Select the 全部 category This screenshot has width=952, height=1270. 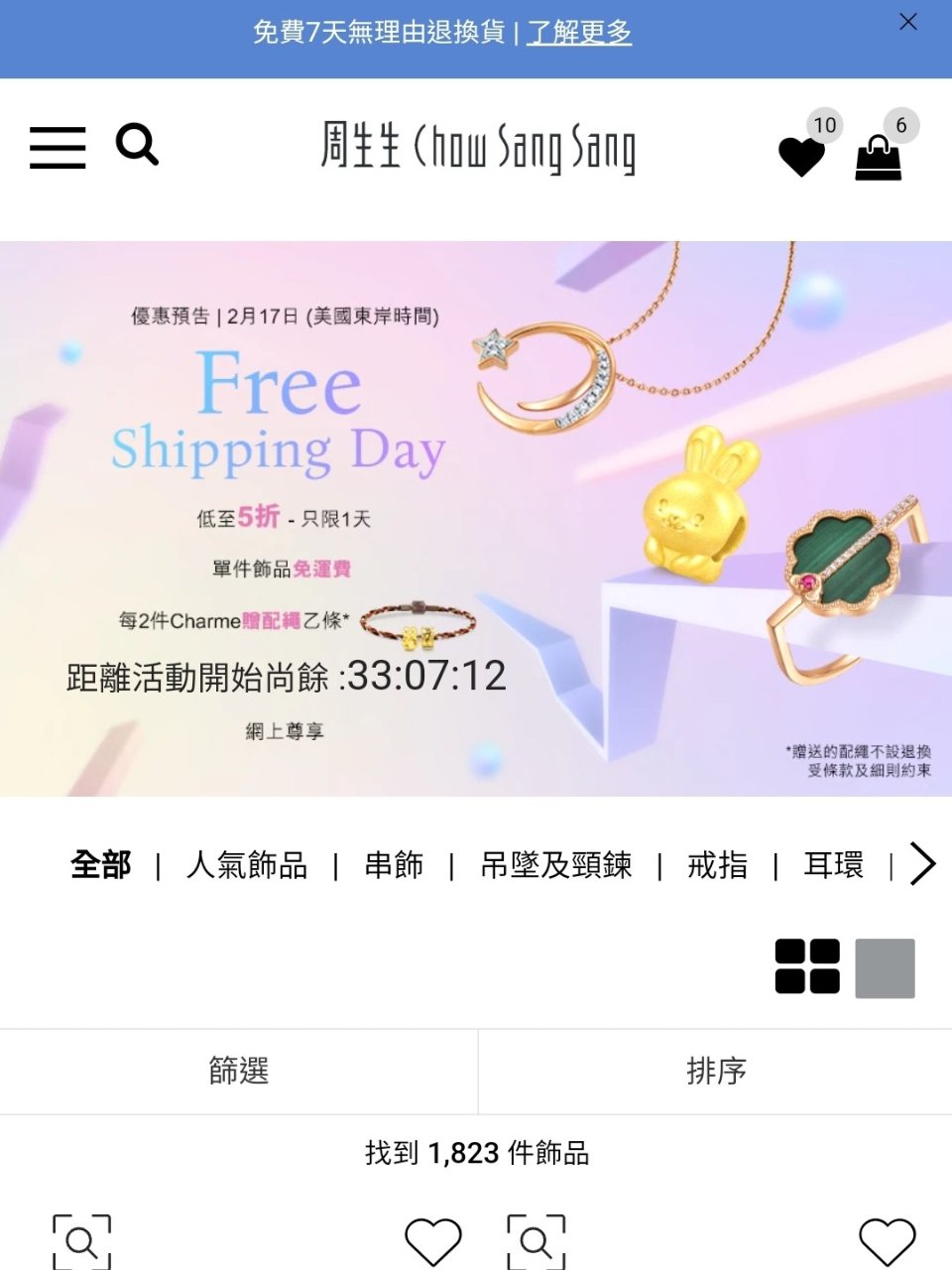pyautogui.click(x=100, y=864)
